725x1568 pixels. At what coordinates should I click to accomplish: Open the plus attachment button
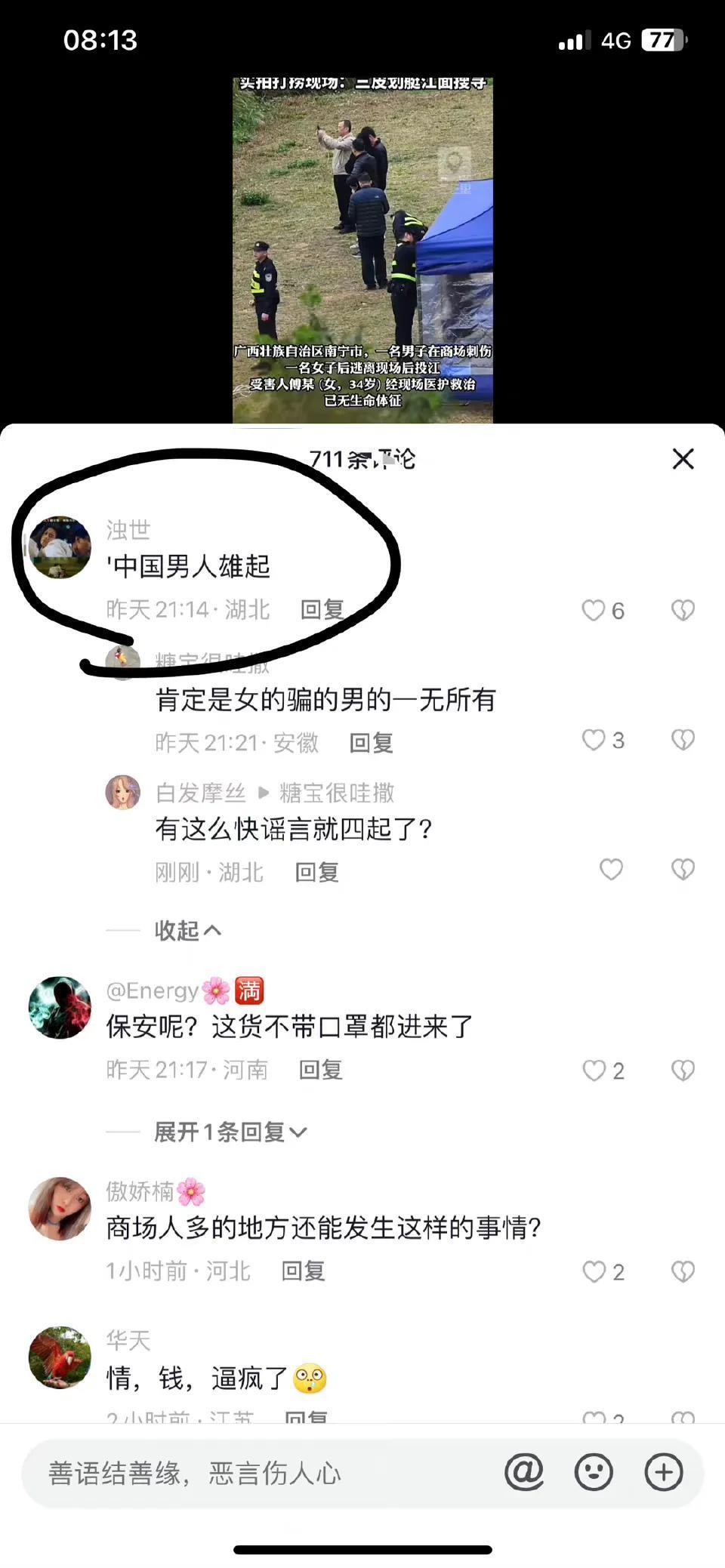(664, 1472)
